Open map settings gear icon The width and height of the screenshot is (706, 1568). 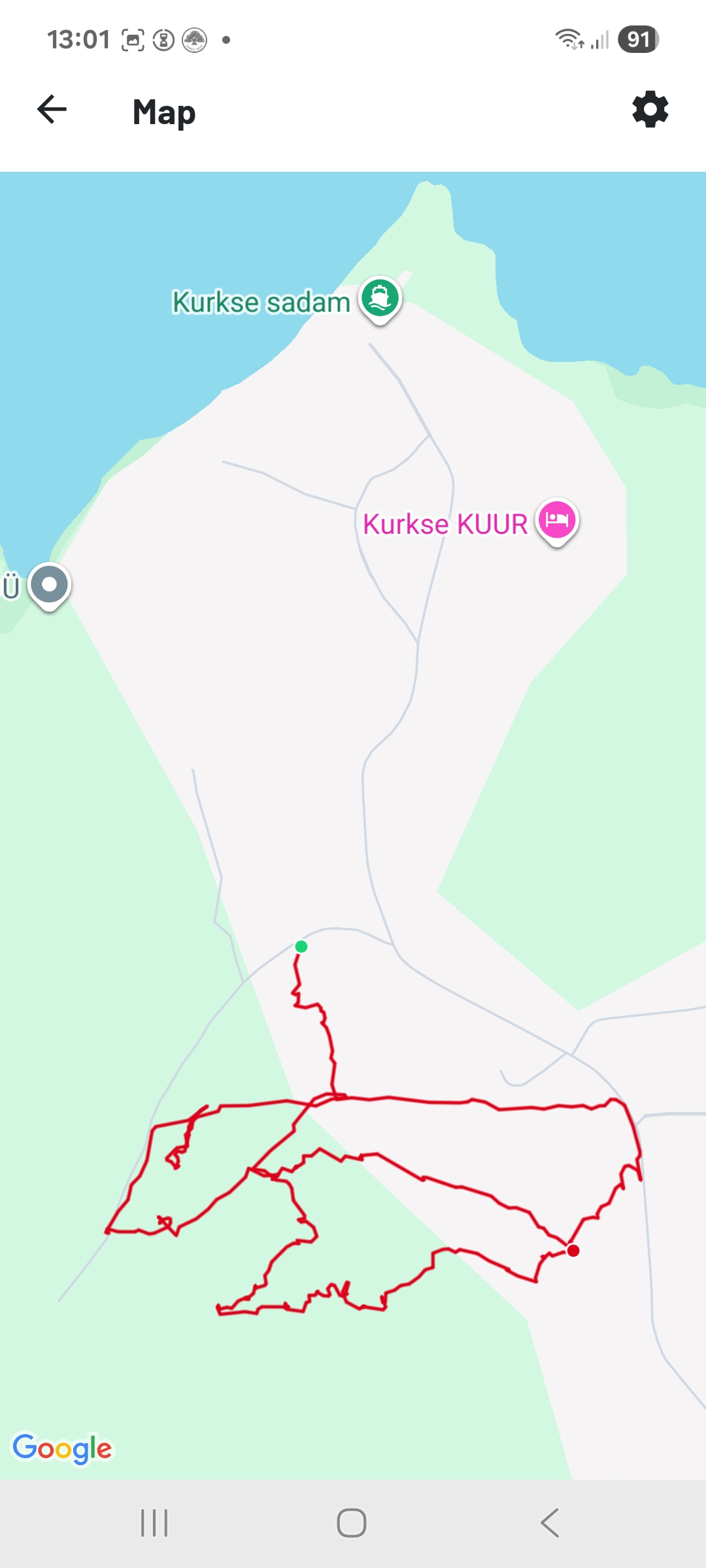coord(650,110)
